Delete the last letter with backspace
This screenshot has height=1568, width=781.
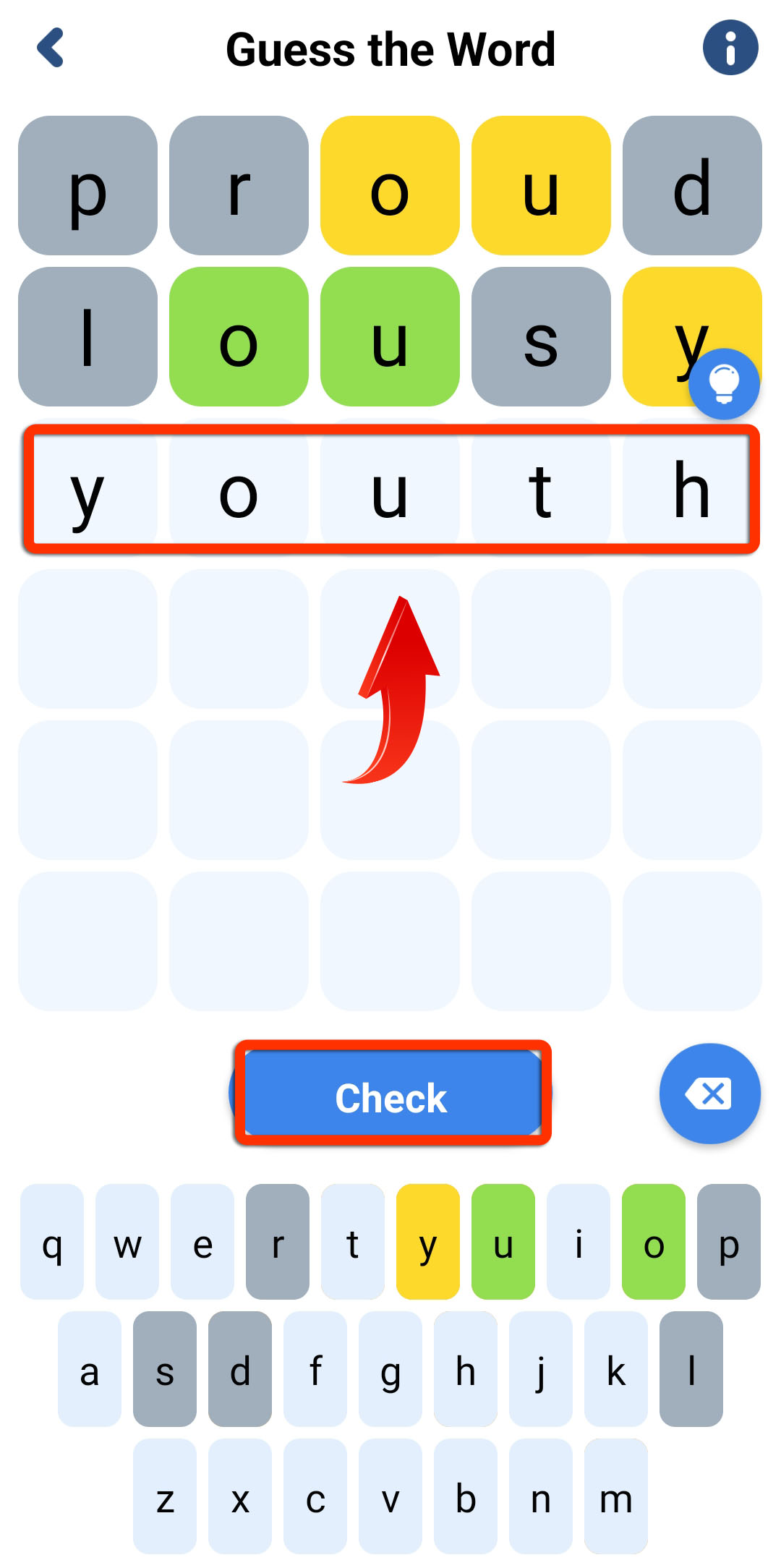[709, 1094]
